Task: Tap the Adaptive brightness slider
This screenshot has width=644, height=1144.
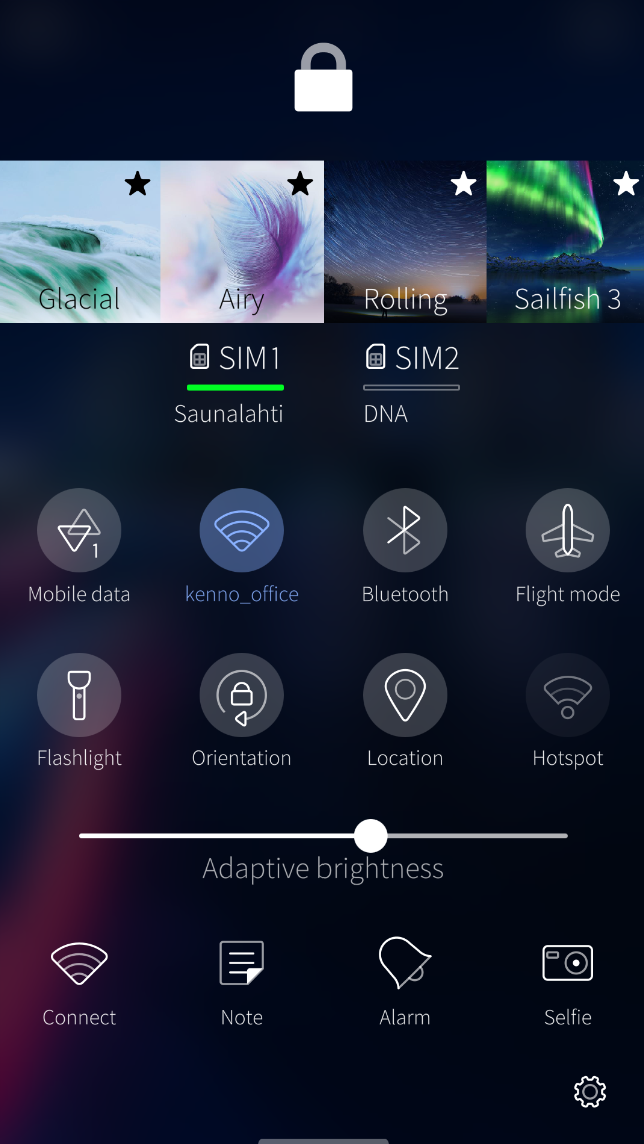Action: (x=323, y=836)
